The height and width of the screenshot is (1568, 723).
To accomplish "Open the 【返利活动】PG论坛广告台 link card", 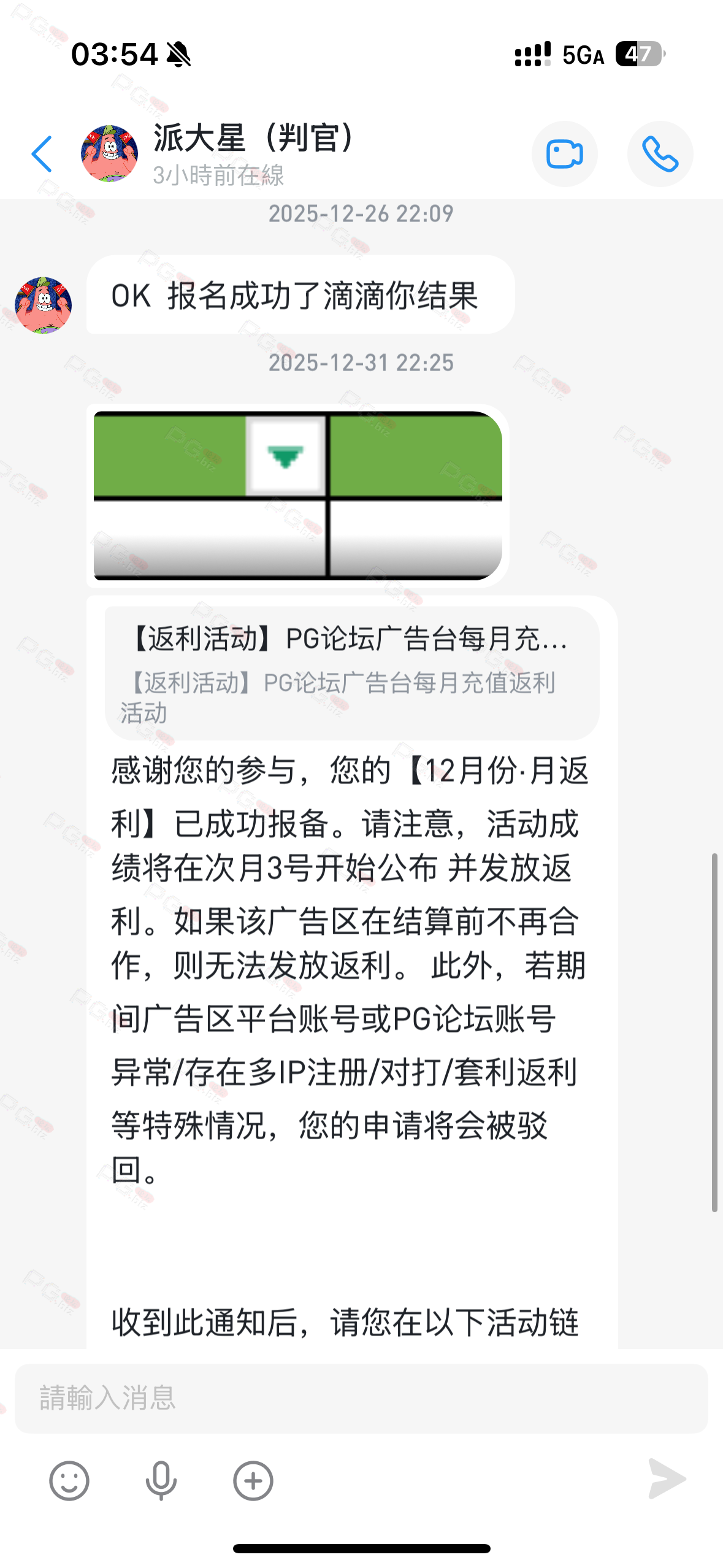I will 352,673.
